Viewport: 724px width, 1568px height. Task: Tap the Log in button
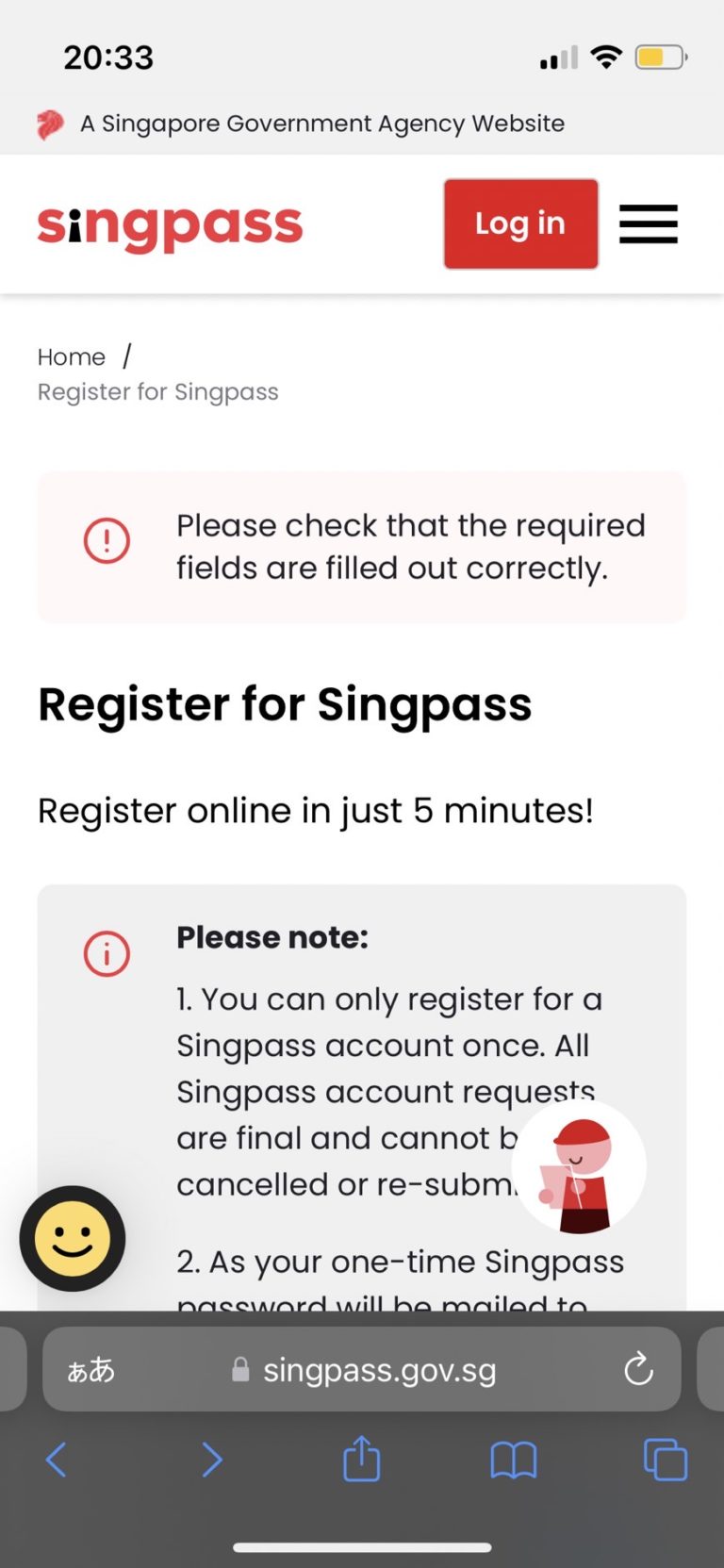520,223
